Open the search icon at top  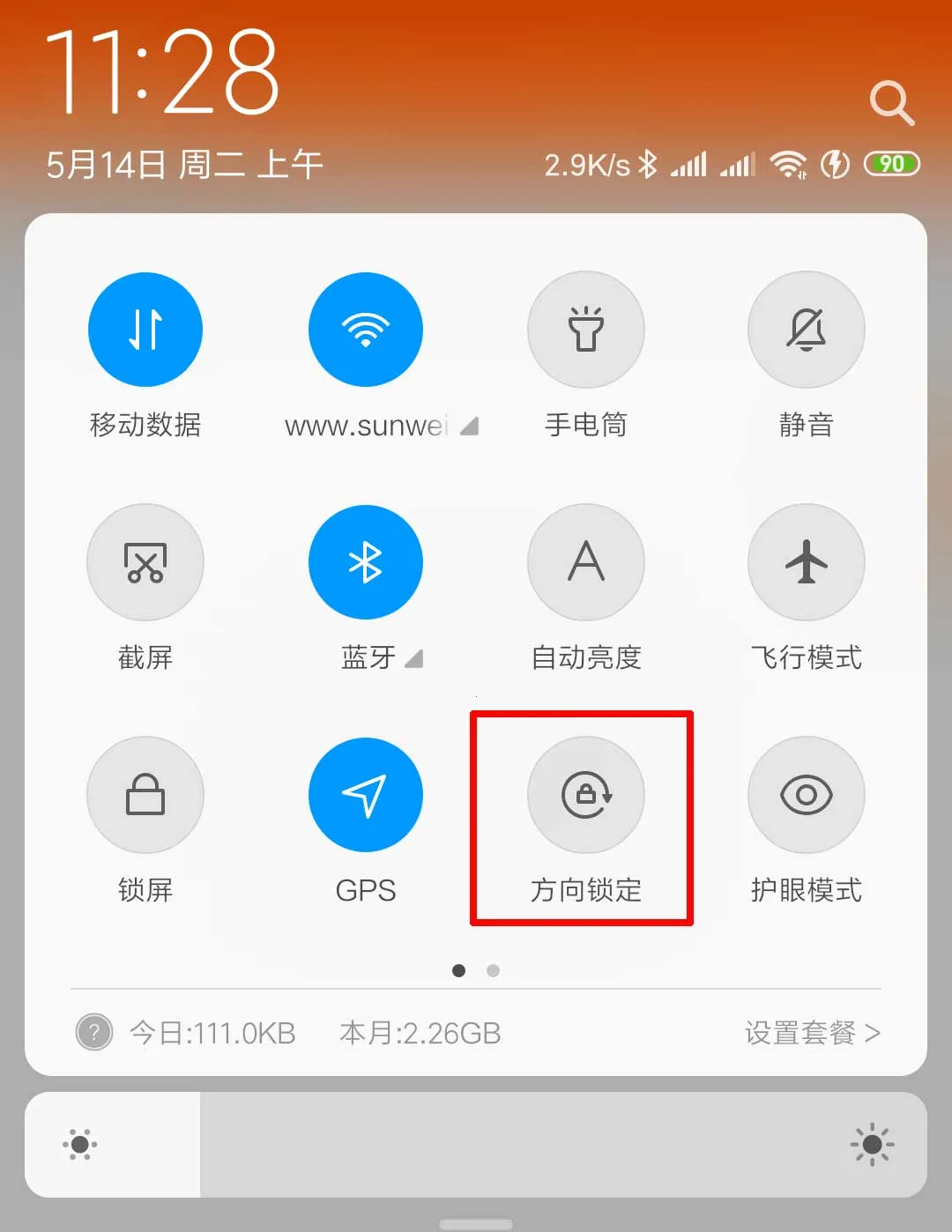click(891, 103)
